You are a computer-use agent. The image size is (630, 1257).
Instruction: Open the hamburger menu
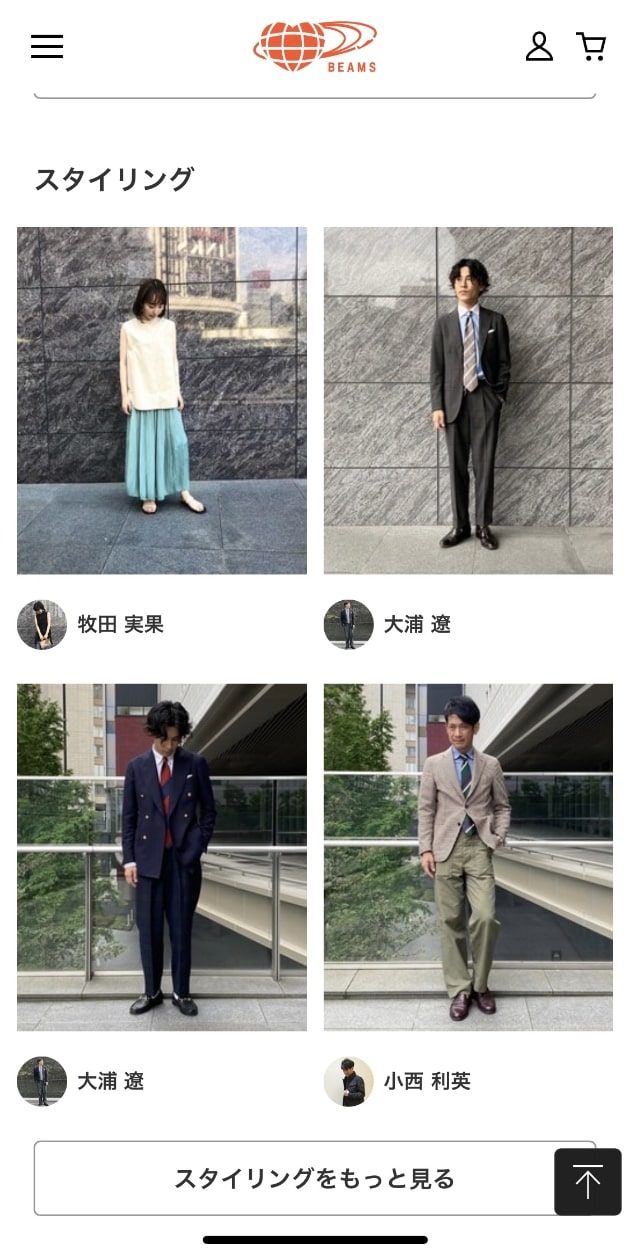click(x=47, y=46)
